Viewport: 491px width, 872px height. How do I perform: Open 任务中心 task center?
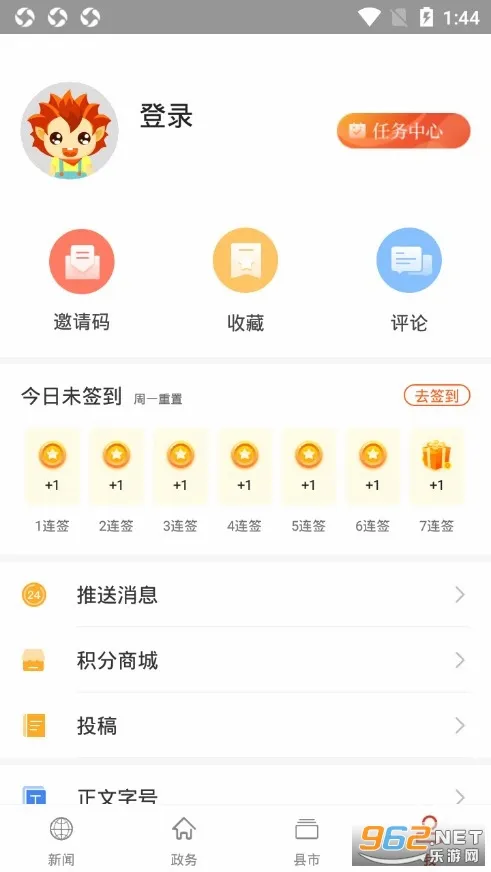(403, 131)
